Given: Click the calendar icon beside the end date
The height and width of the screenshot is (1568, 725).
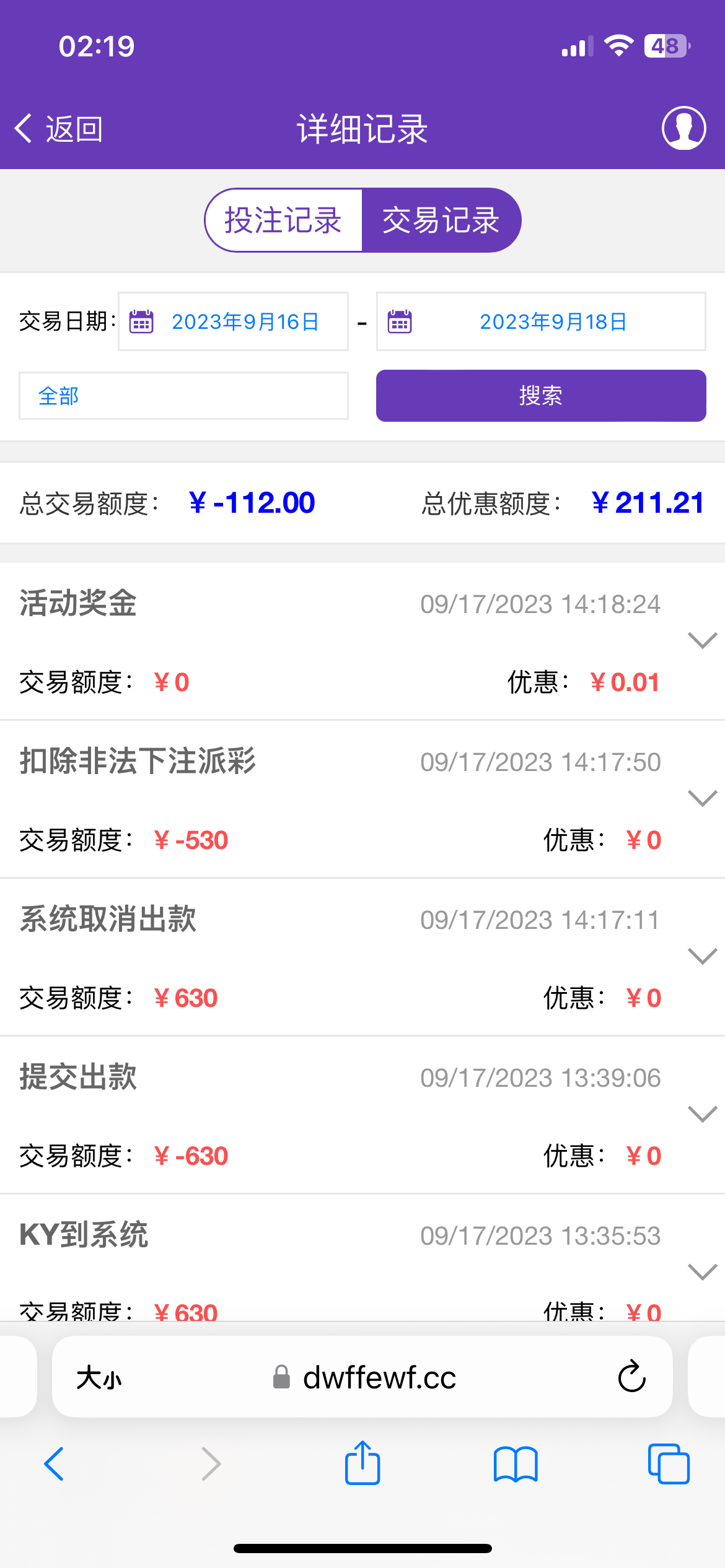Looking at the screenshot, I should pos(400,321).
